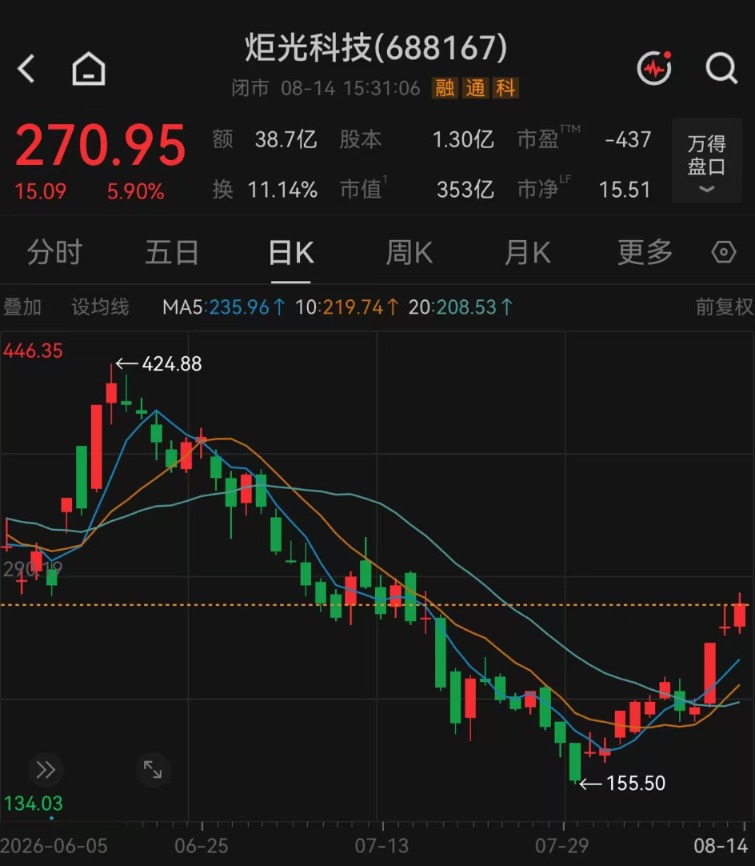Open the live pulse alert icon
Viewport: 755px width, 866px height.
click(x=654, y=68)
